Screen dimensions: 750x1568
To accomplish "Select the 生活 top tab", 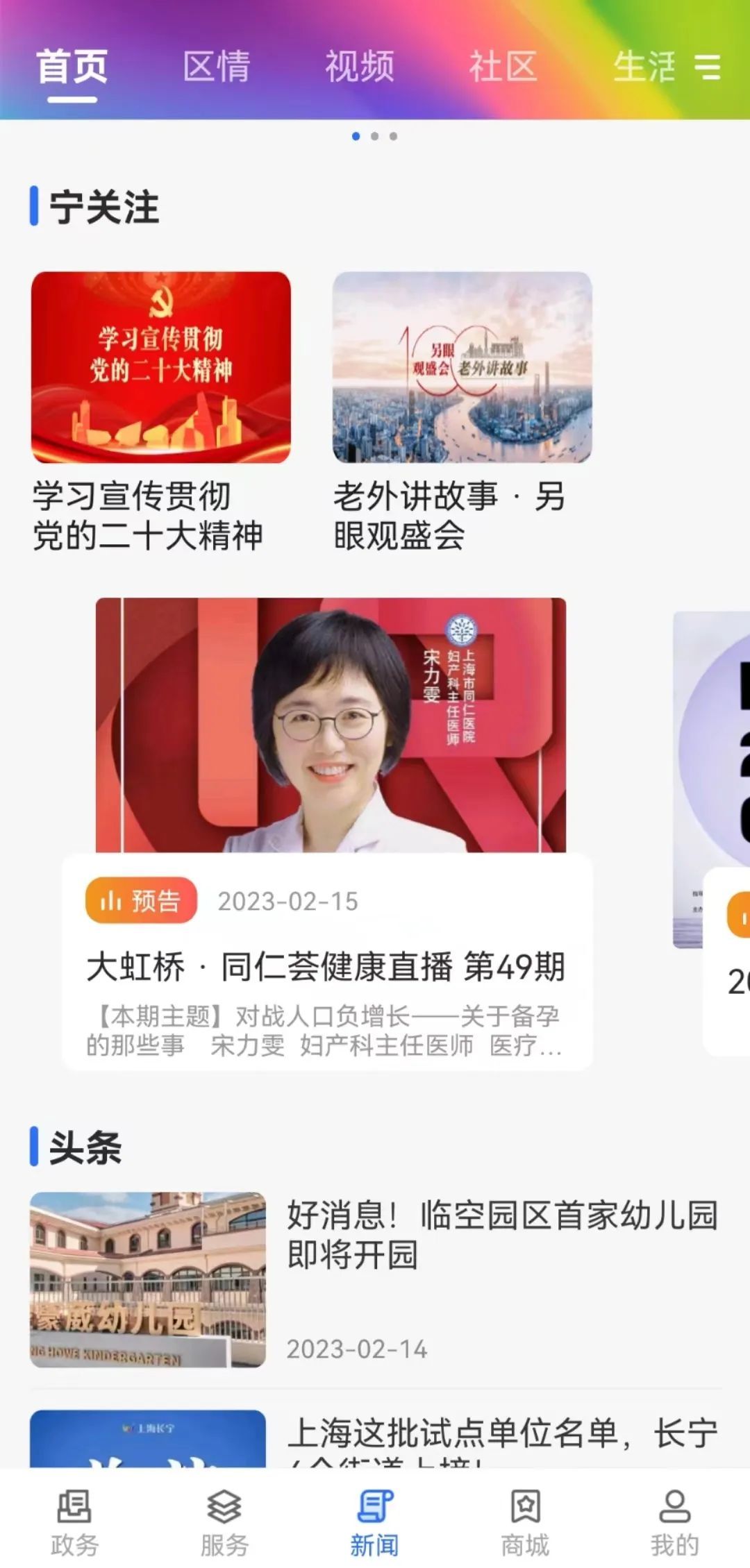I will [x=644, y=67].
